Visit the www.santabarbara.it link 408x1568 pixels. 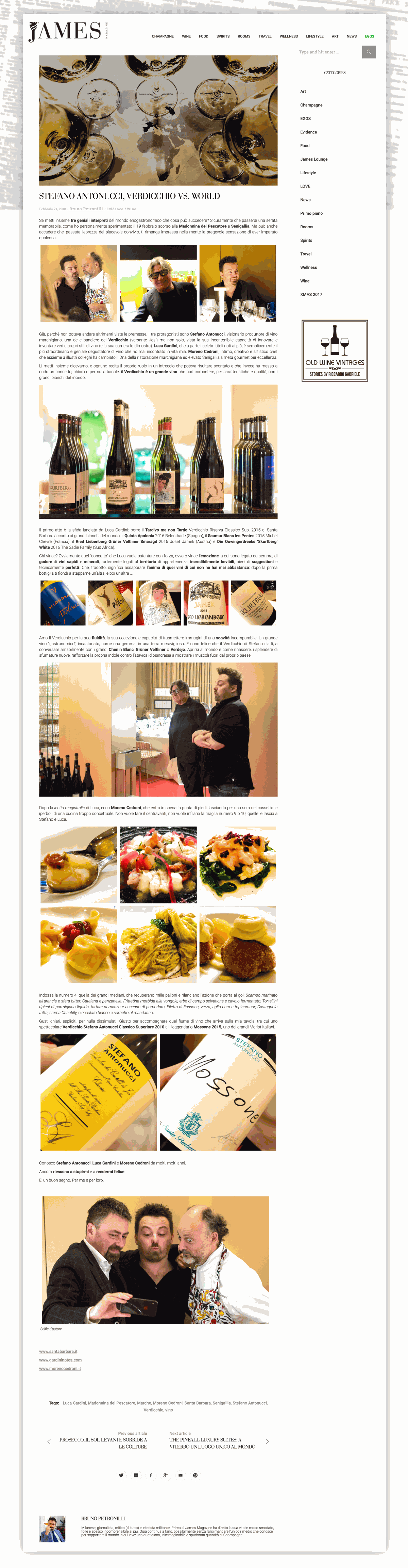point(58,1351)
